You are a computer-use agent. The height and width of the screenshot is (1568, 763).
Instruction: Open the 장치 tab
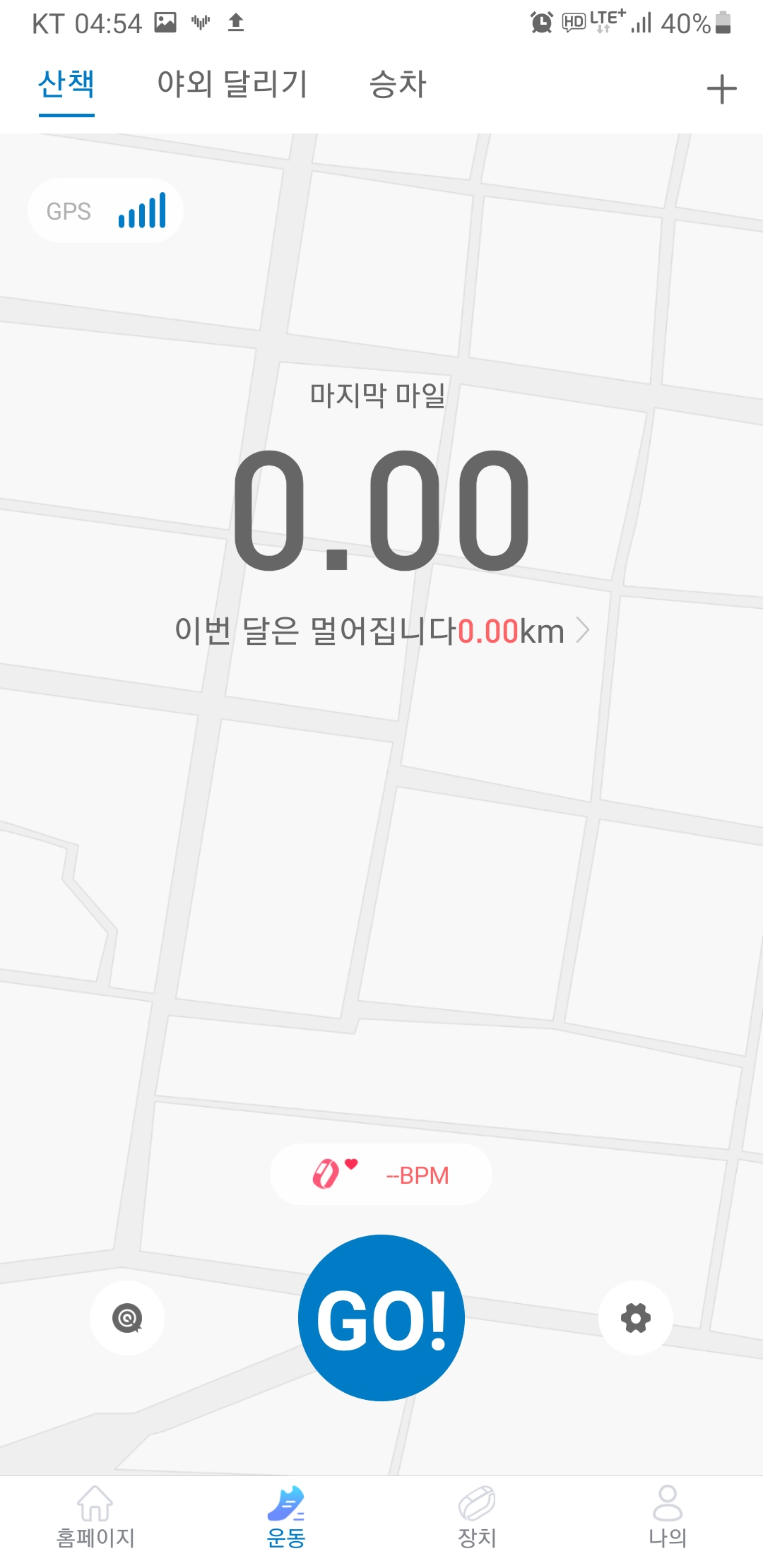477,1517
